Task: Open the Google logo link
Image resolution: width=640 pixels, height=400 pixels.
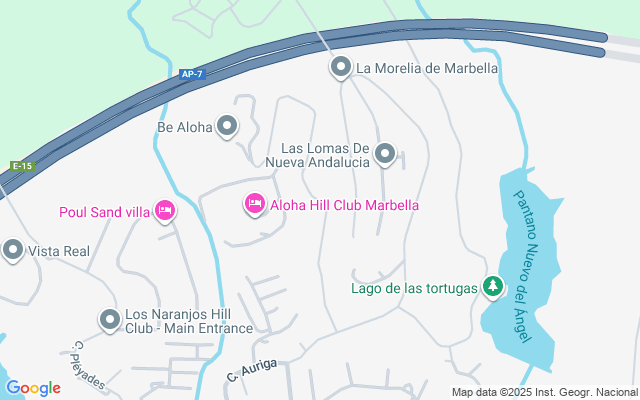Action: (x=33, y=388)
